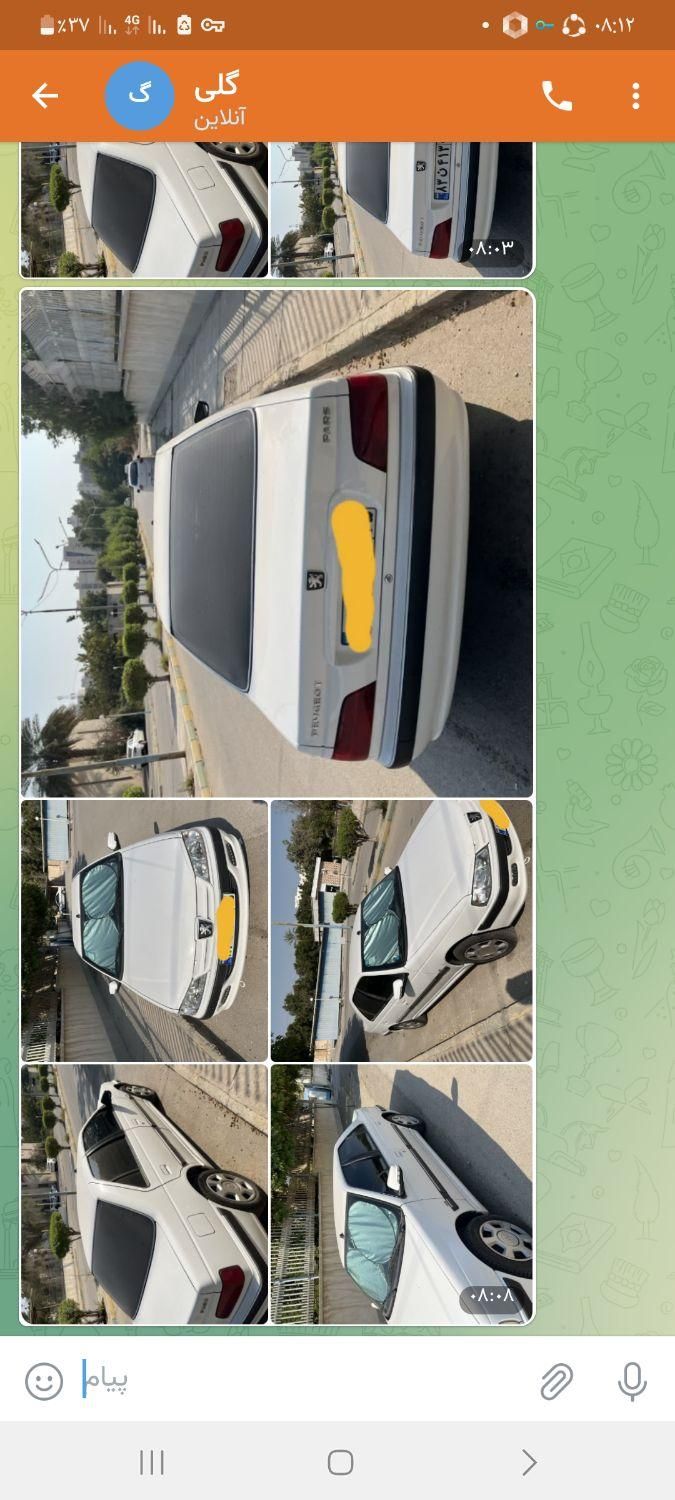Open the photo with the 08:03 timestamp
The image size is (675, 1500).
coord(402,208)
